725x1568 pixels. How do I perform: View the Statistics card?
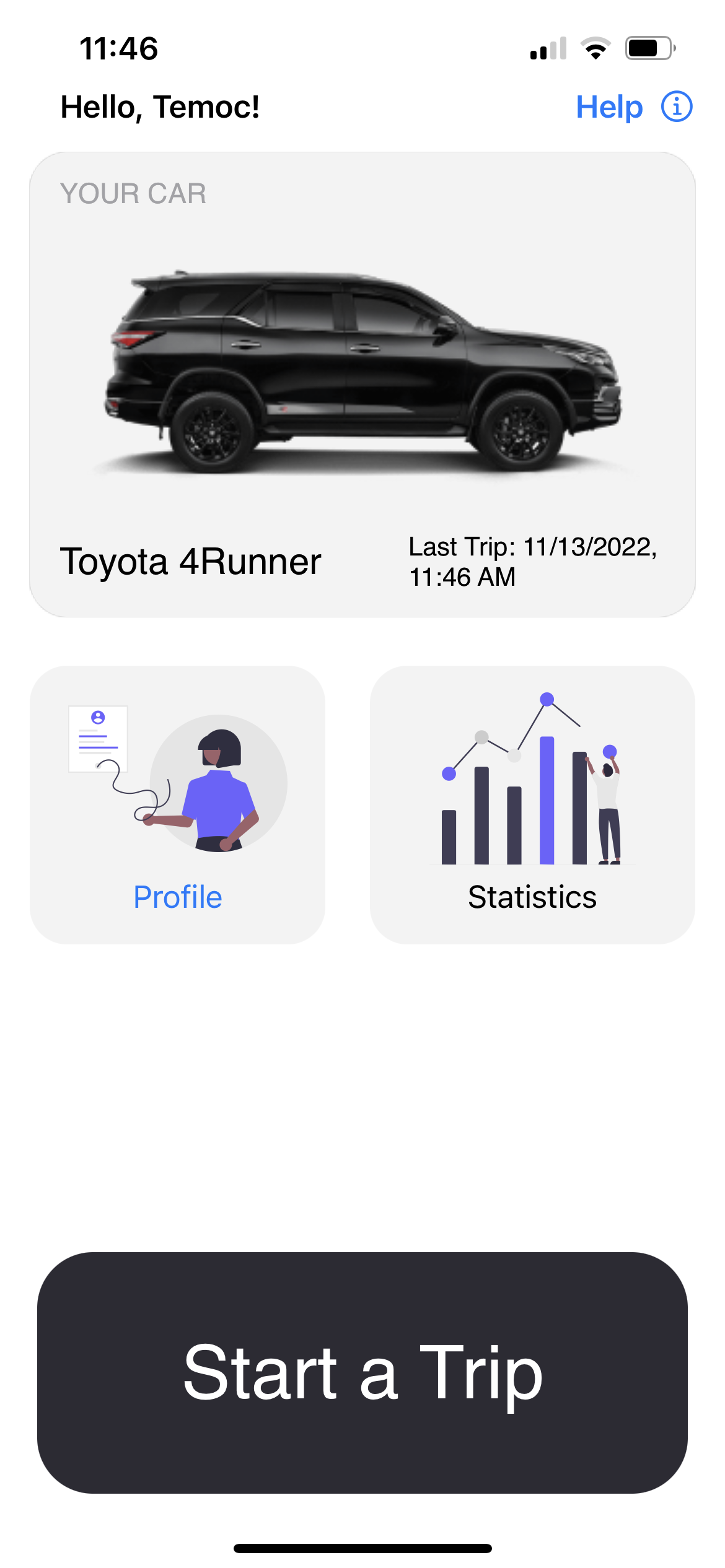tap(532, 805)
